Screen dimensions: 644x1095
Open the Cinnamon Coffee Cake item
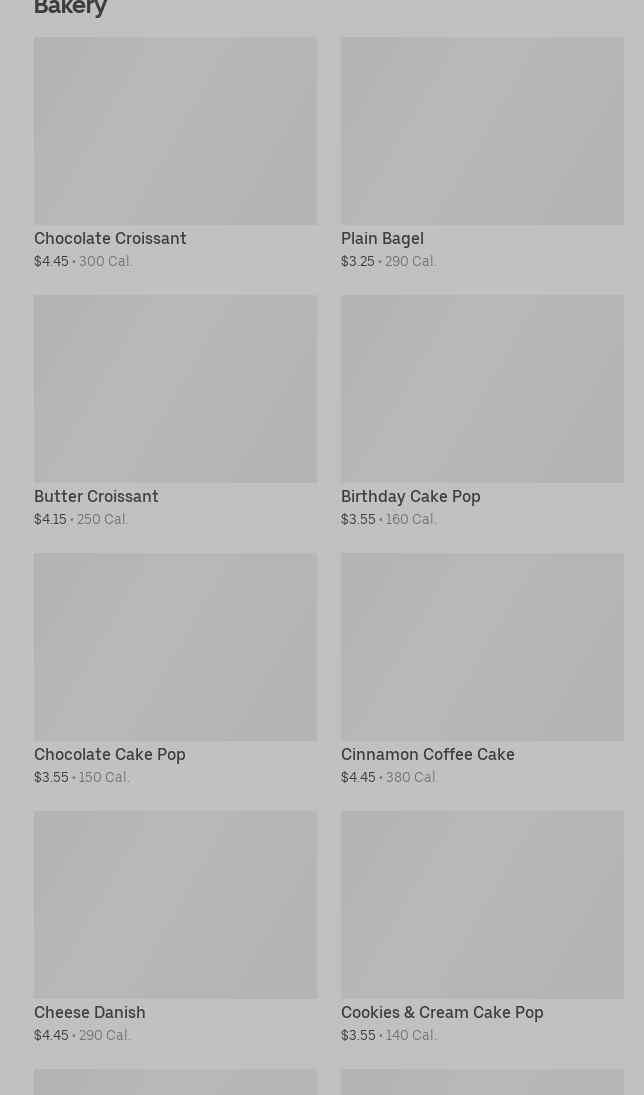[x=482, y=669]
